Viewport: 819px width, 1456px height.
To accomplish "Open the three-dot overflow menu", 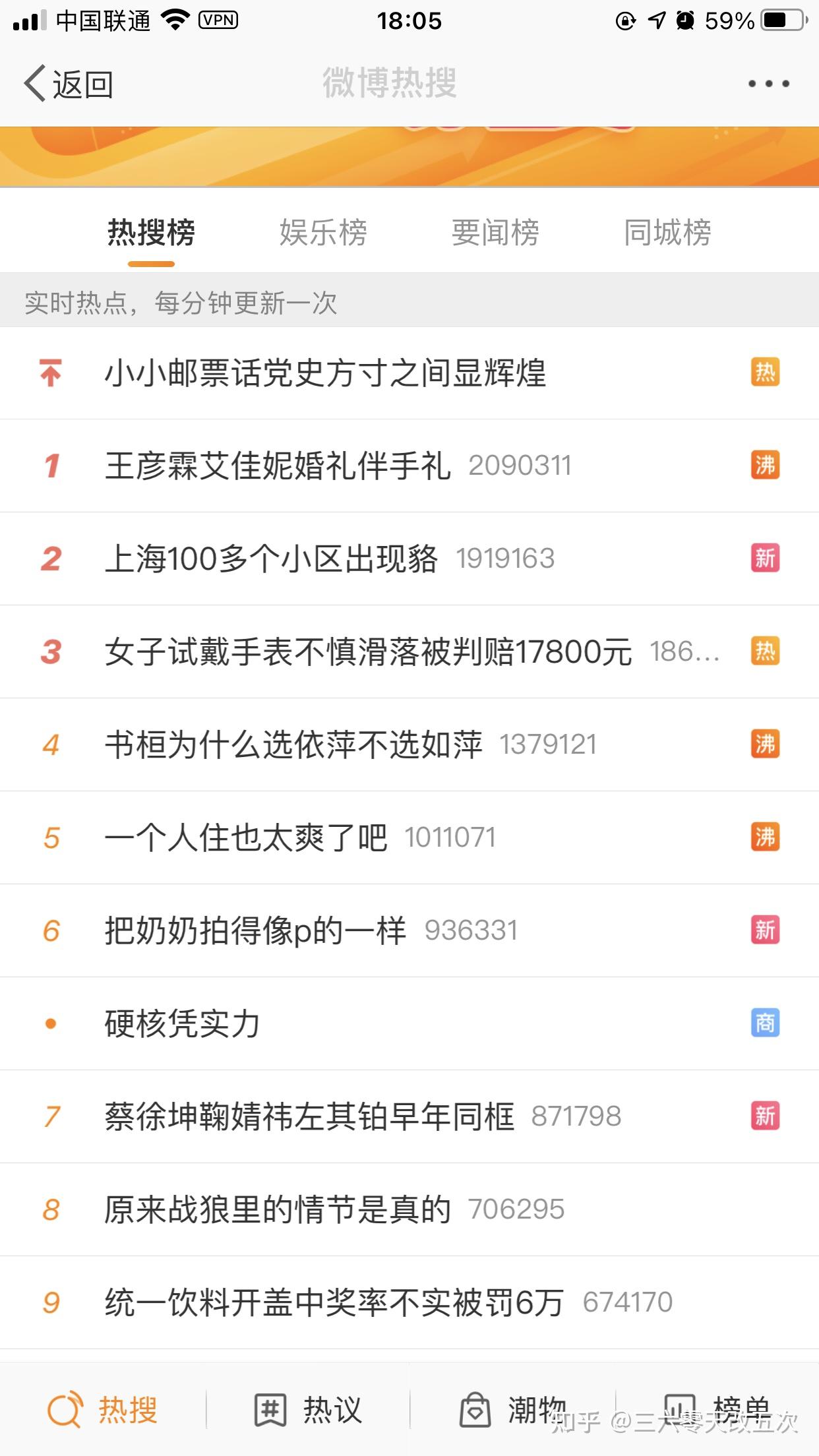I will (768, 84).
